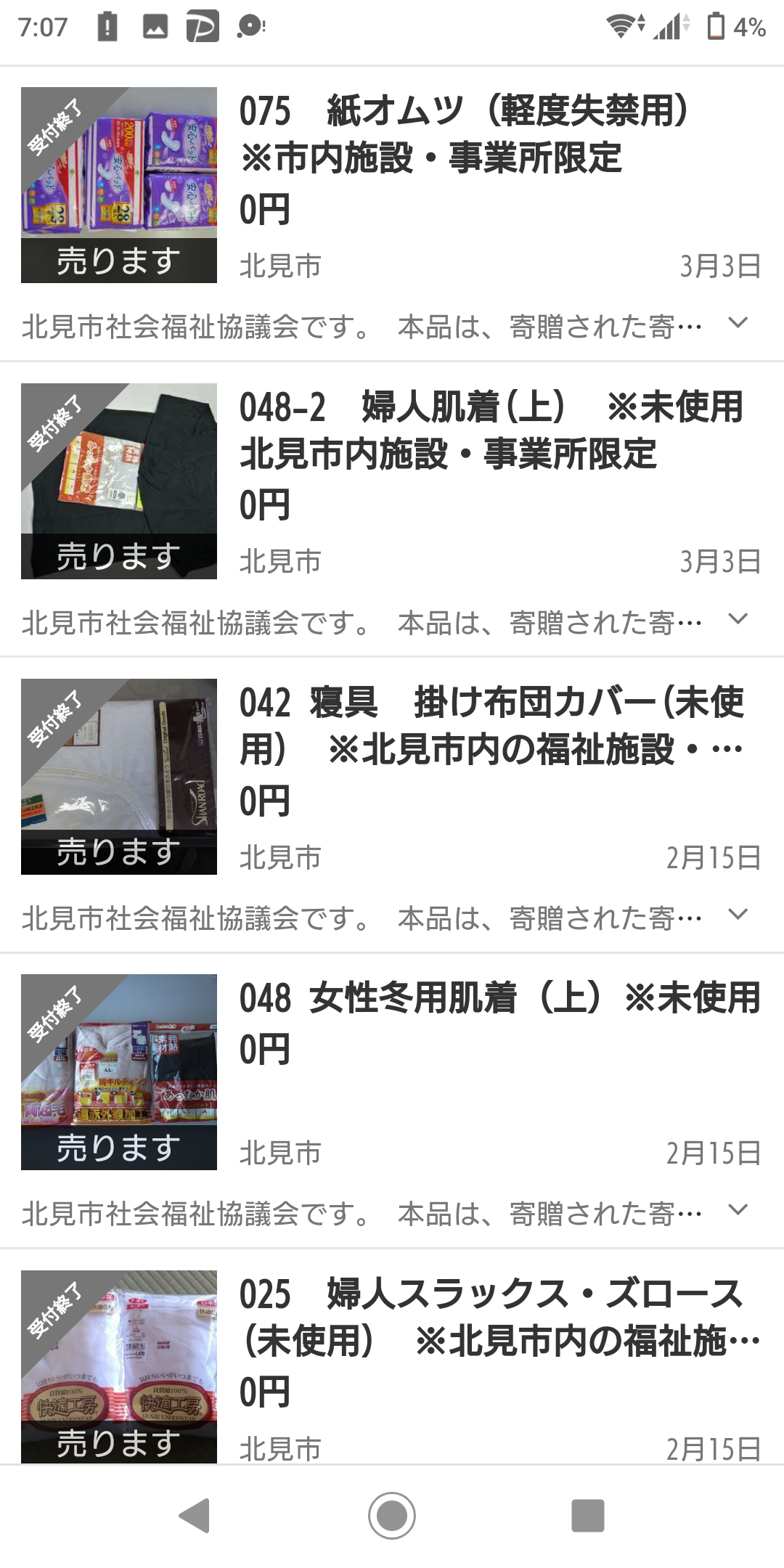Tap 北見市 location on the first listing
Viewport: 784px width, 1568px height.
[279, 265]
